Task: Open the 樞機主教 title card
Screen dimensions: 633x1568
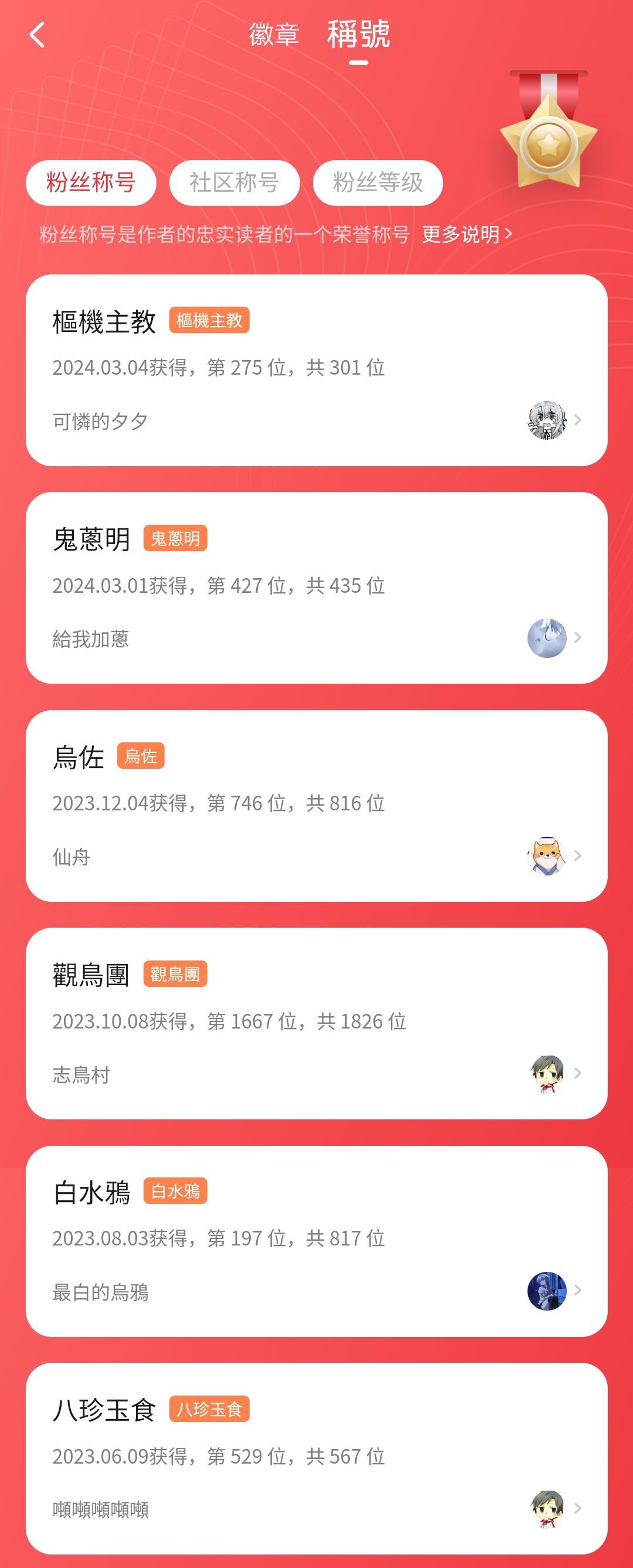Action: (x=316, y=370)
